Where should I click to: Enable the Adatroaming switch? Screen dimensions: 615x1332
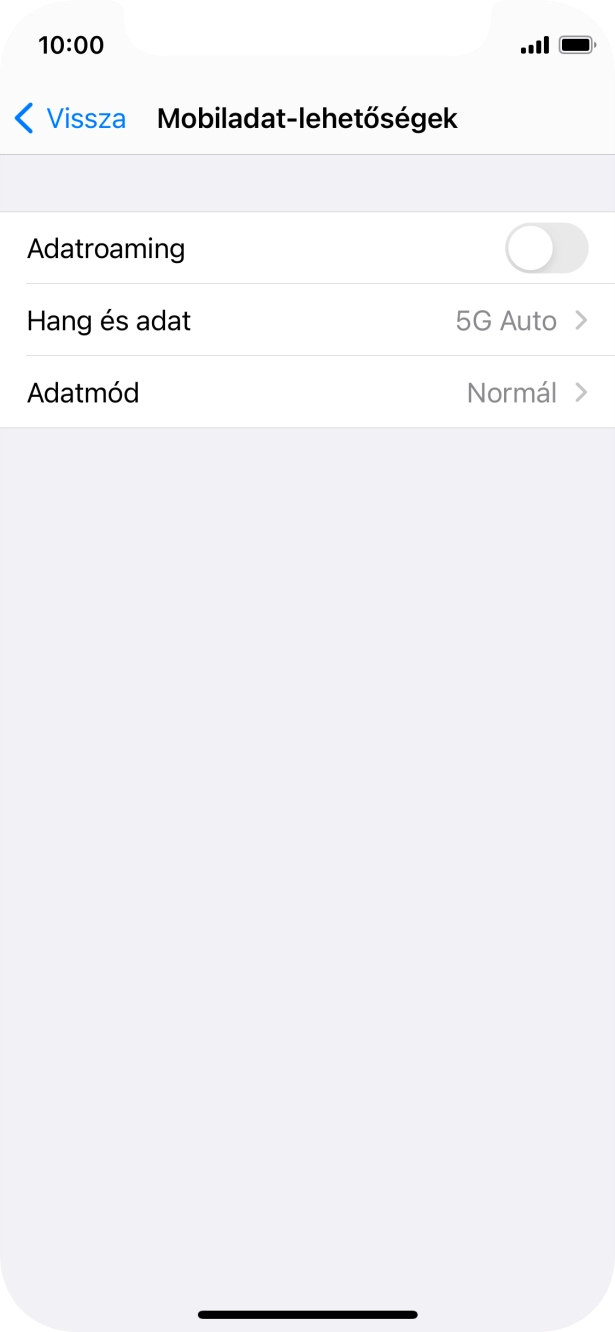(x=546, y=248)
